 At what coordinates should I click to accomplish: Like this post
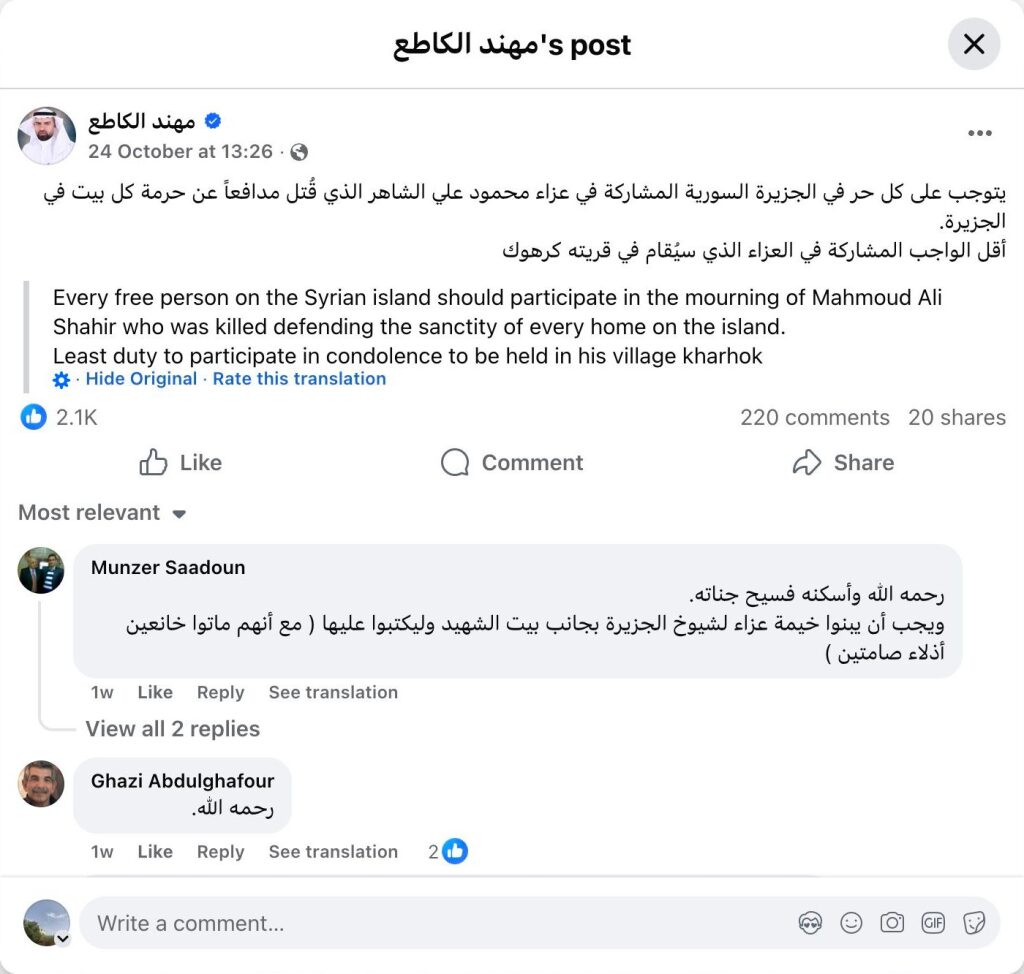point(180,462)
